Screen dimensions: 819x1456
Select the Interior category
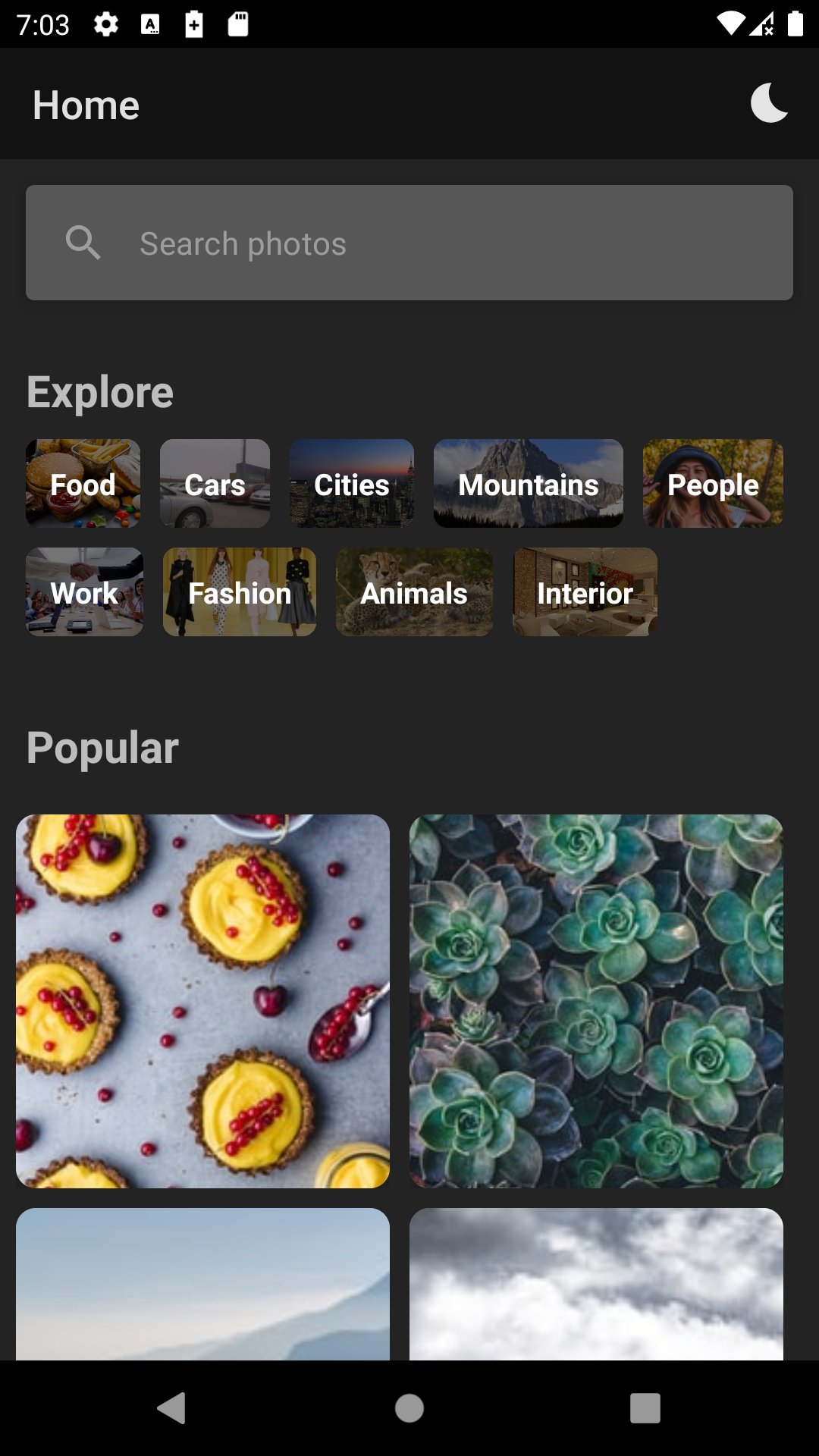[x=585, y=592]
